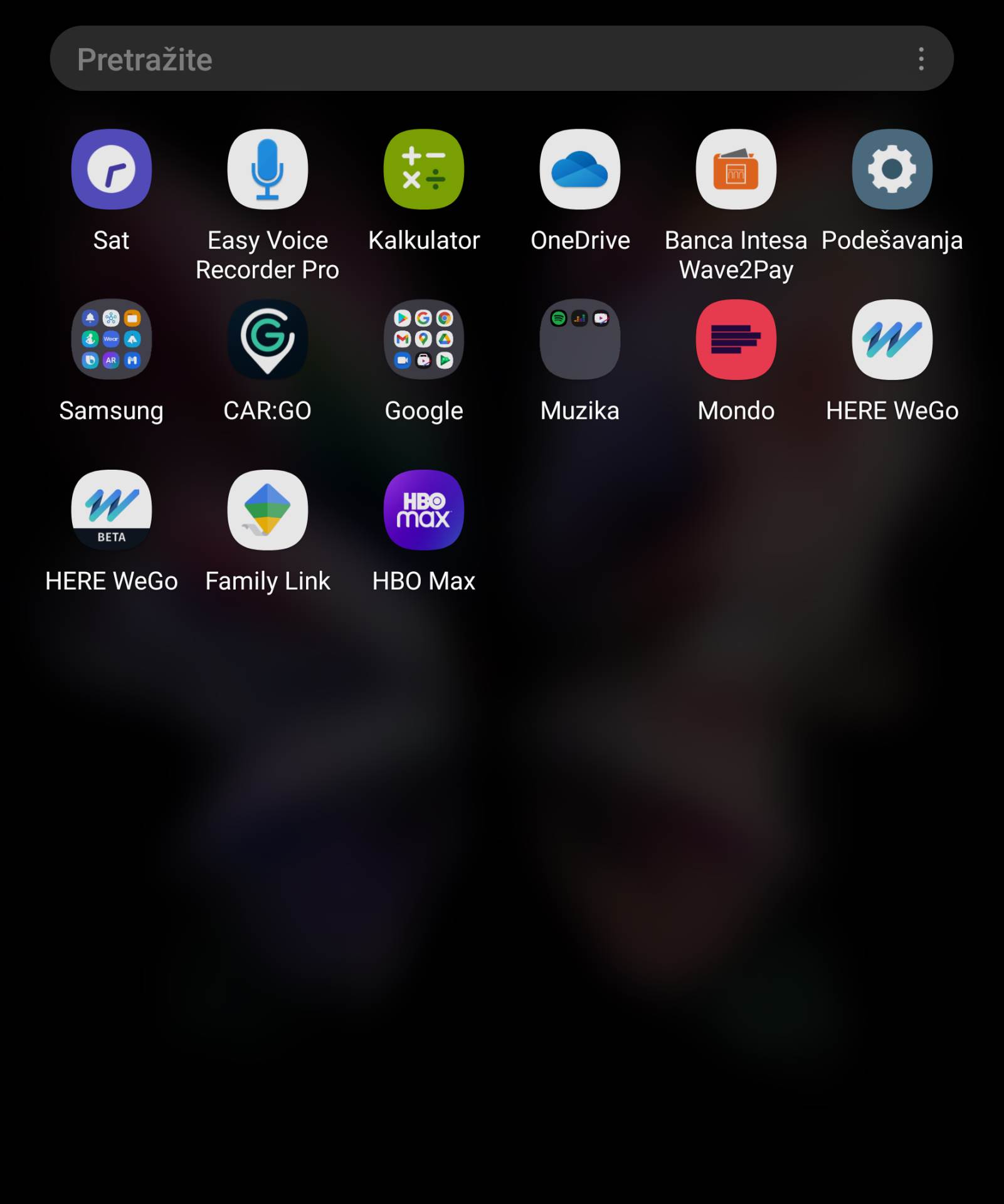
Task: Launch Easy Voice Recorder Pro
Action: pos(267,169)
